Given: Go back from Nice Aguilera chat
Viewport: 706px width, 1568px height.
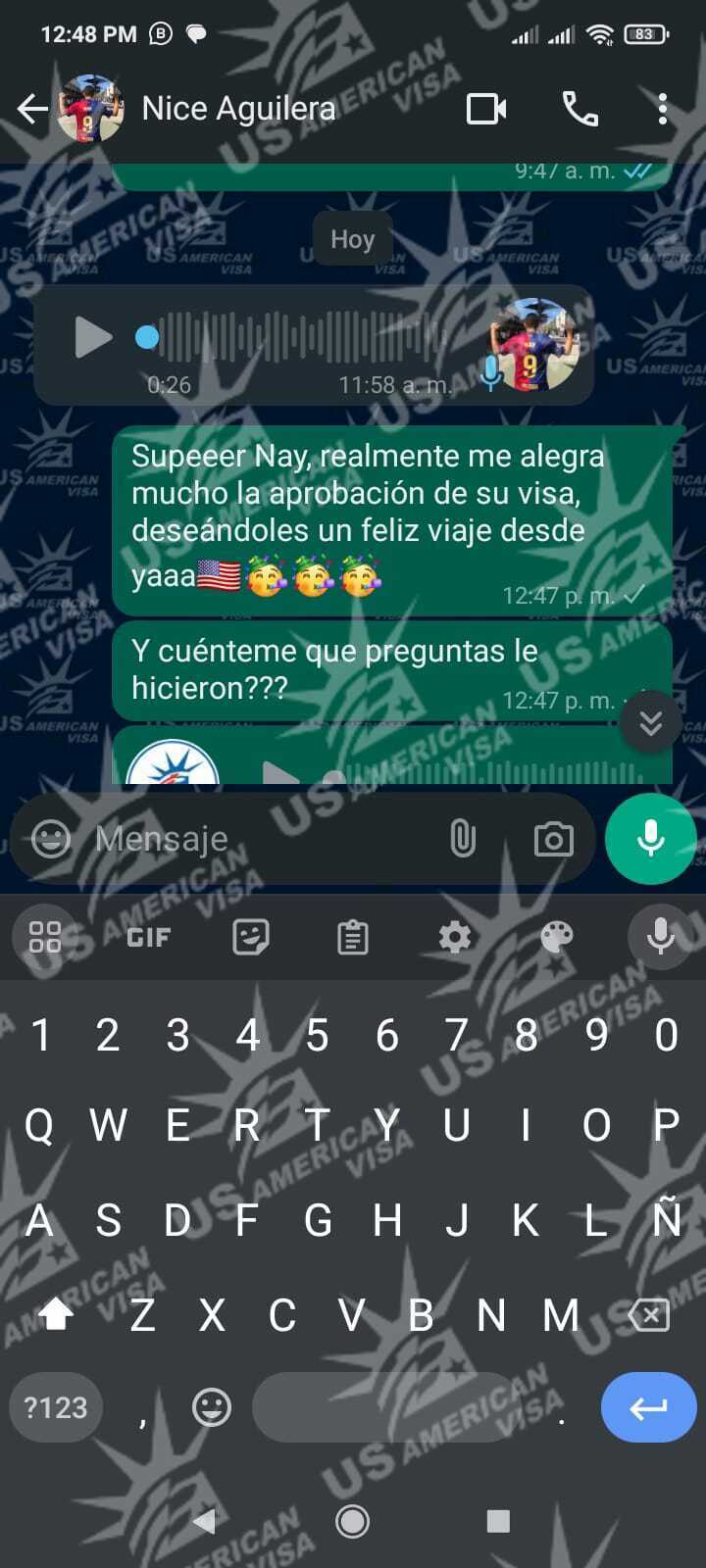Looking at the screenshot, I should click(x=32, y=109).
